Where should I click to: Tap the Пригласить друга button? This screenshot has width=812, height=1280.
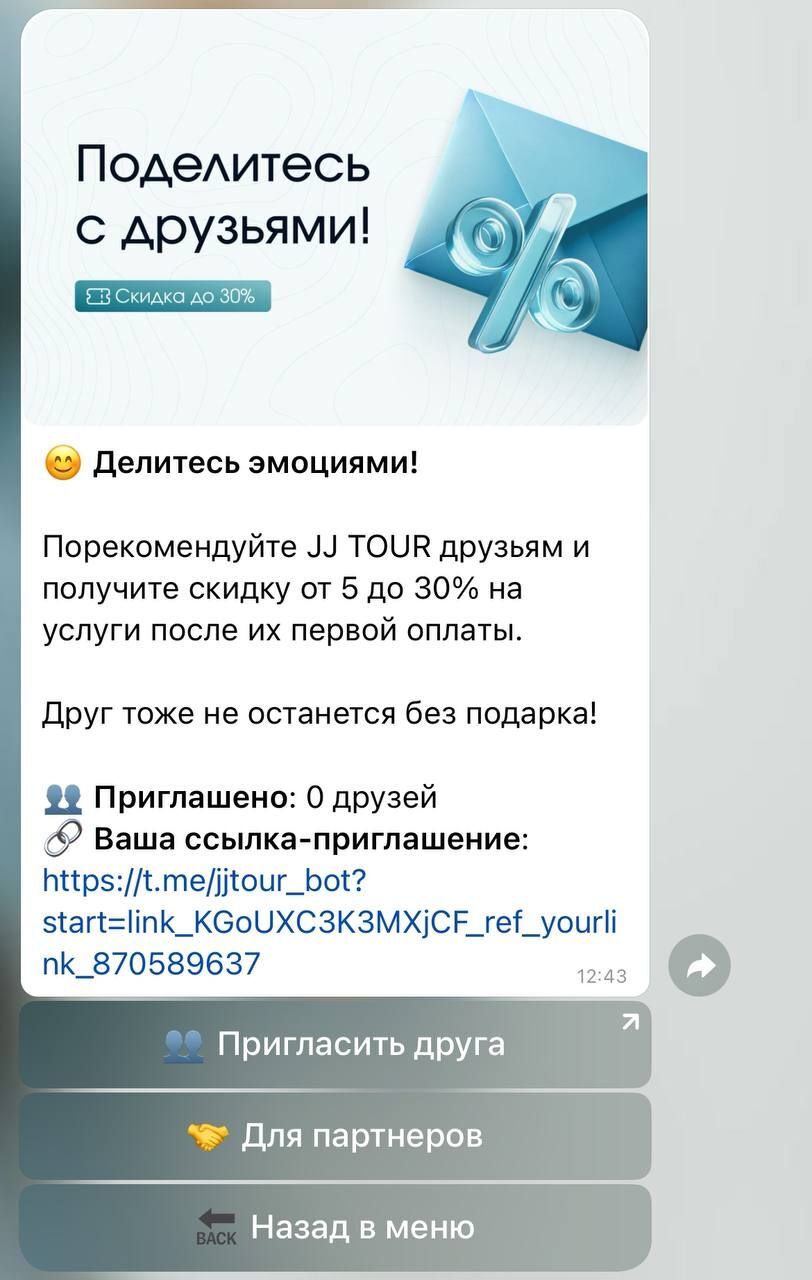pyautogui.click(x=335, y=1044)
